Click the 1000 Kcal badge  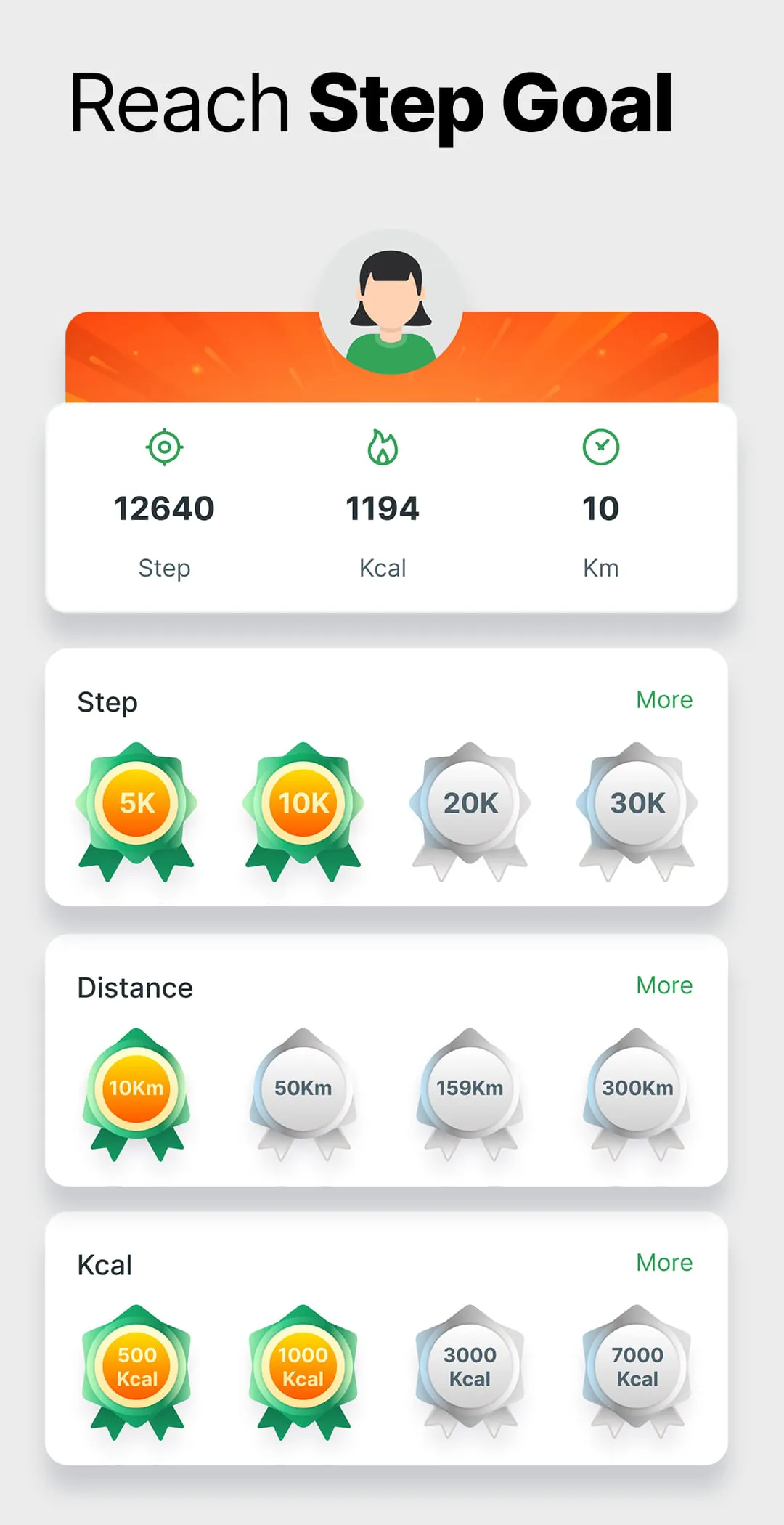click(x=303, y=1367)
